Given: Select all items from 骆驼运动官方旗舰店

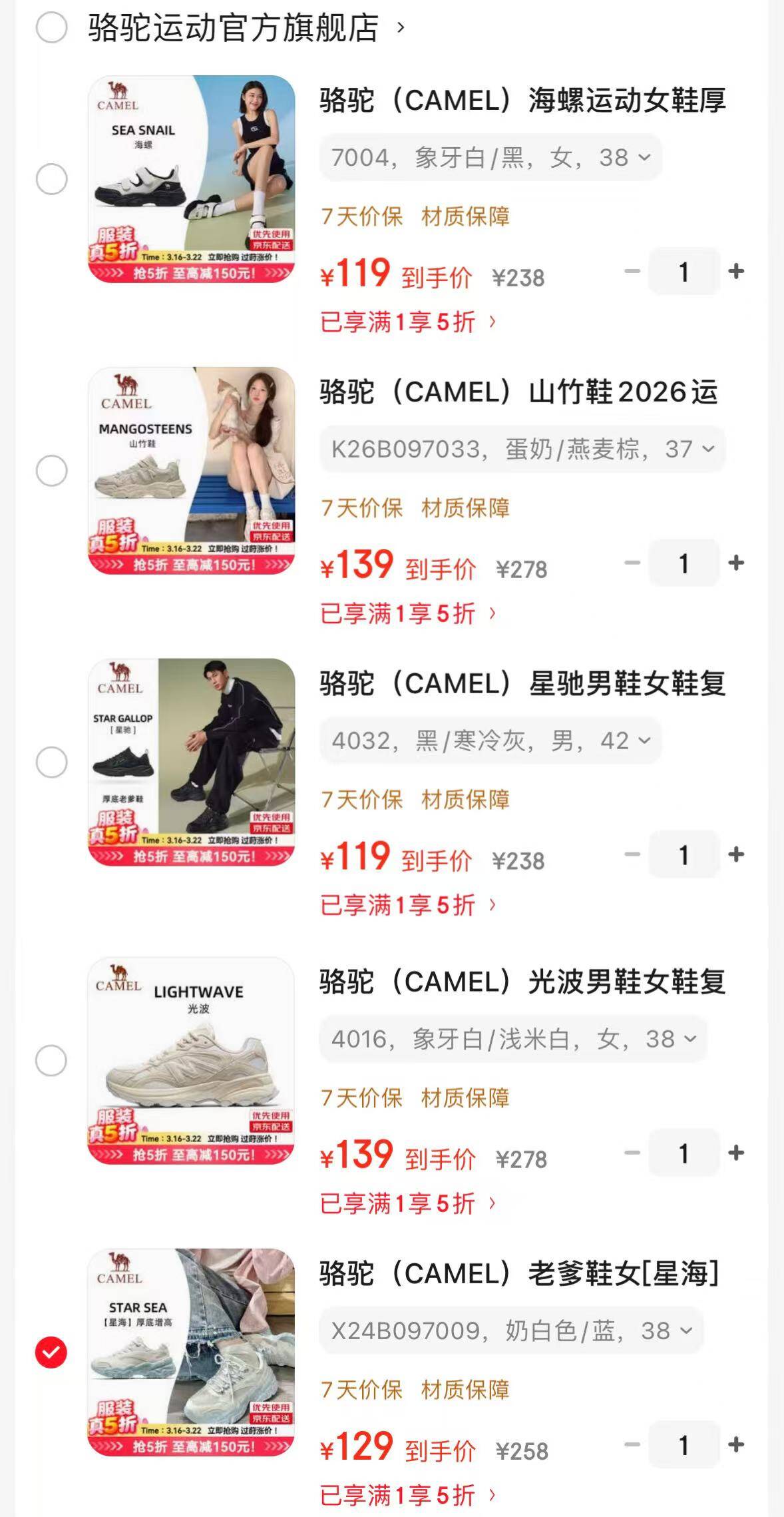Looking at the screenshot, I should (x=51, y=28).
